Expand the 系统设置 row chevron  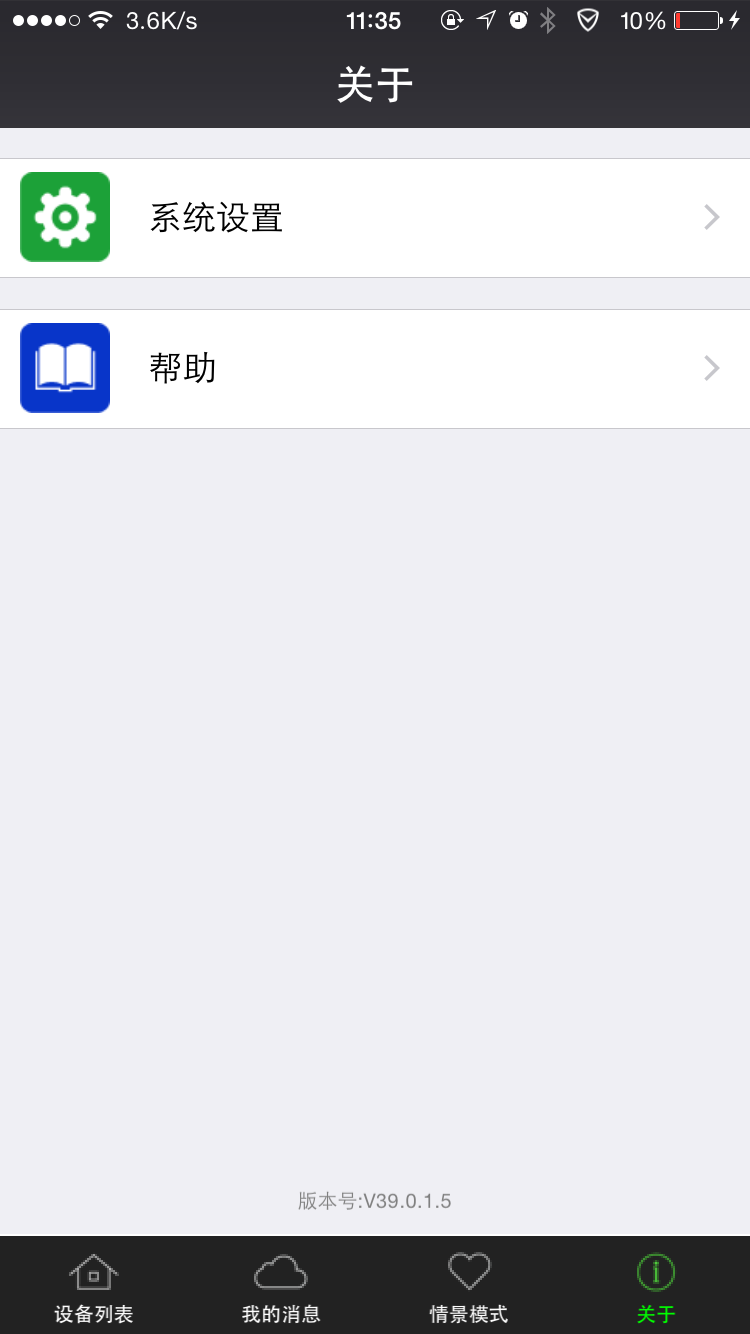click(x=710, y=216)
